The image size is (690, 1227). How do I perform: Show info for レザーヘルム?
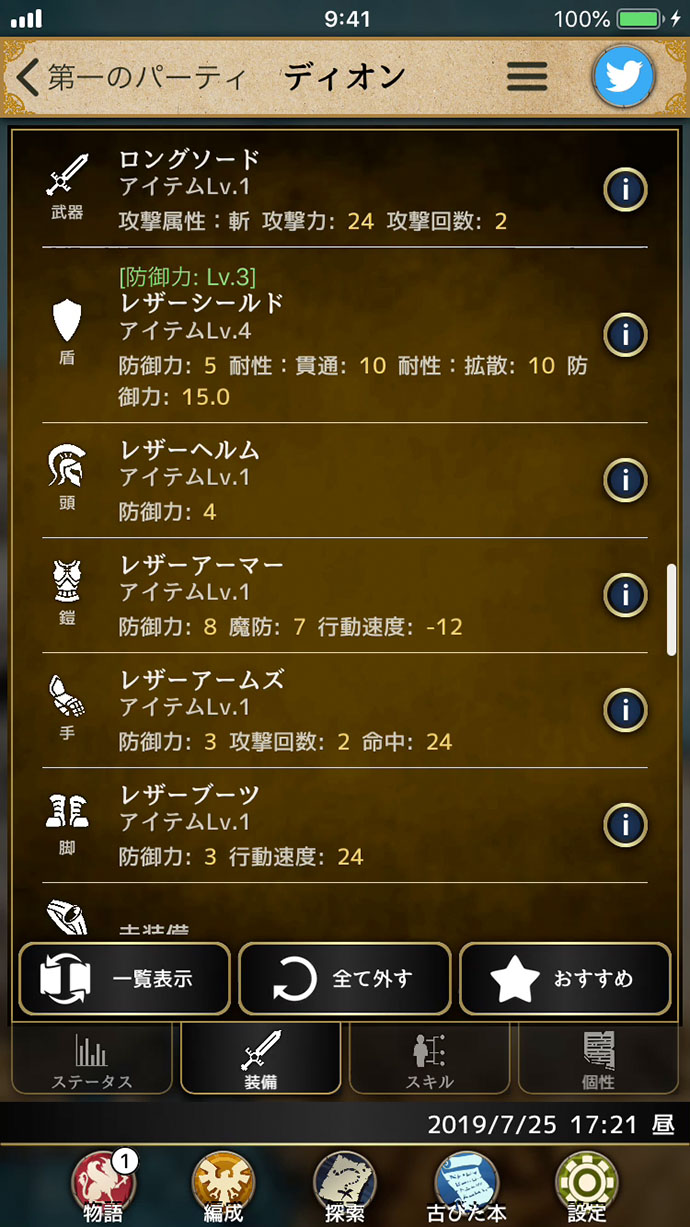pos(625,480)
